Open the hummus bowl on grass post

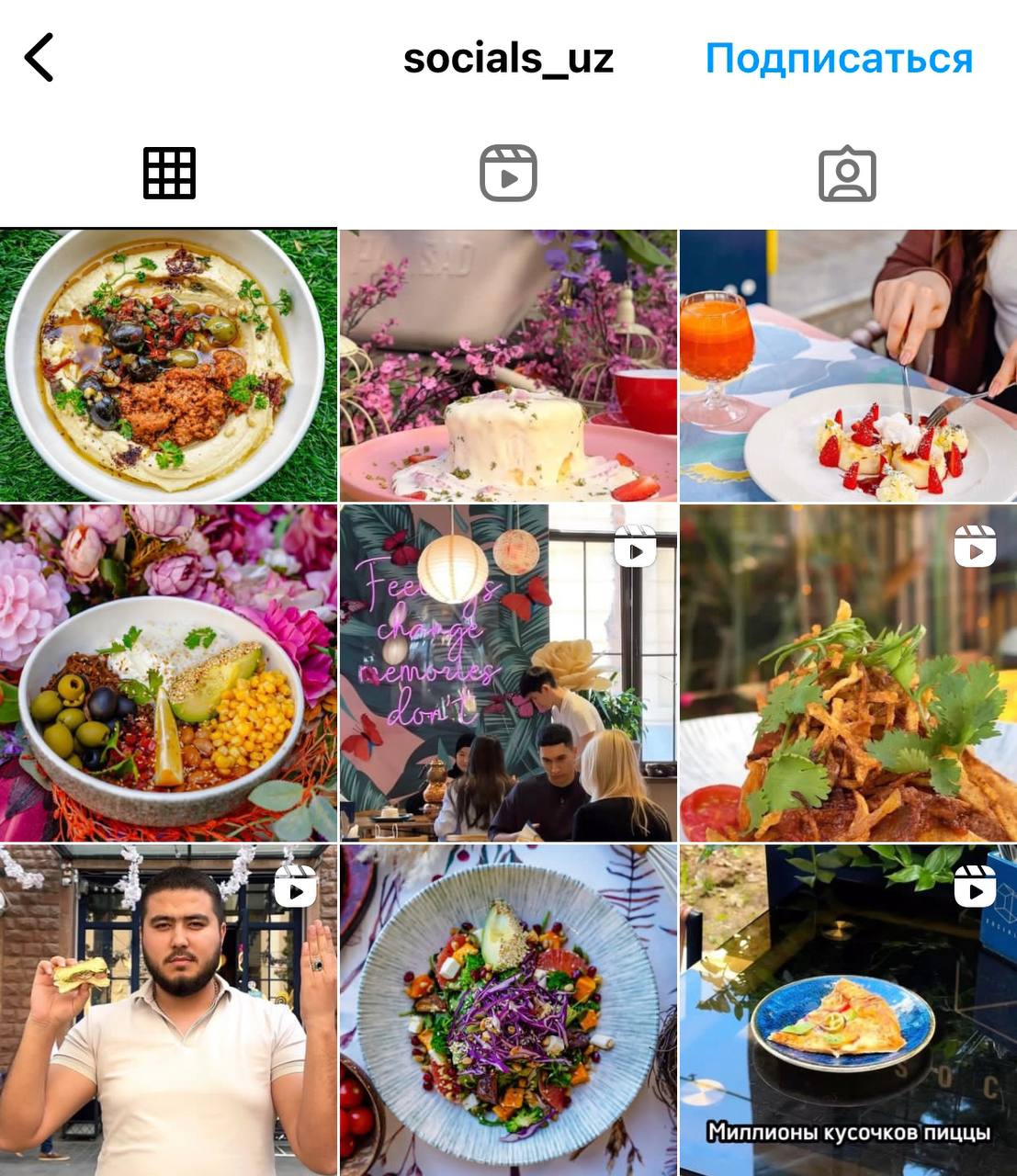tap(168, 365)
